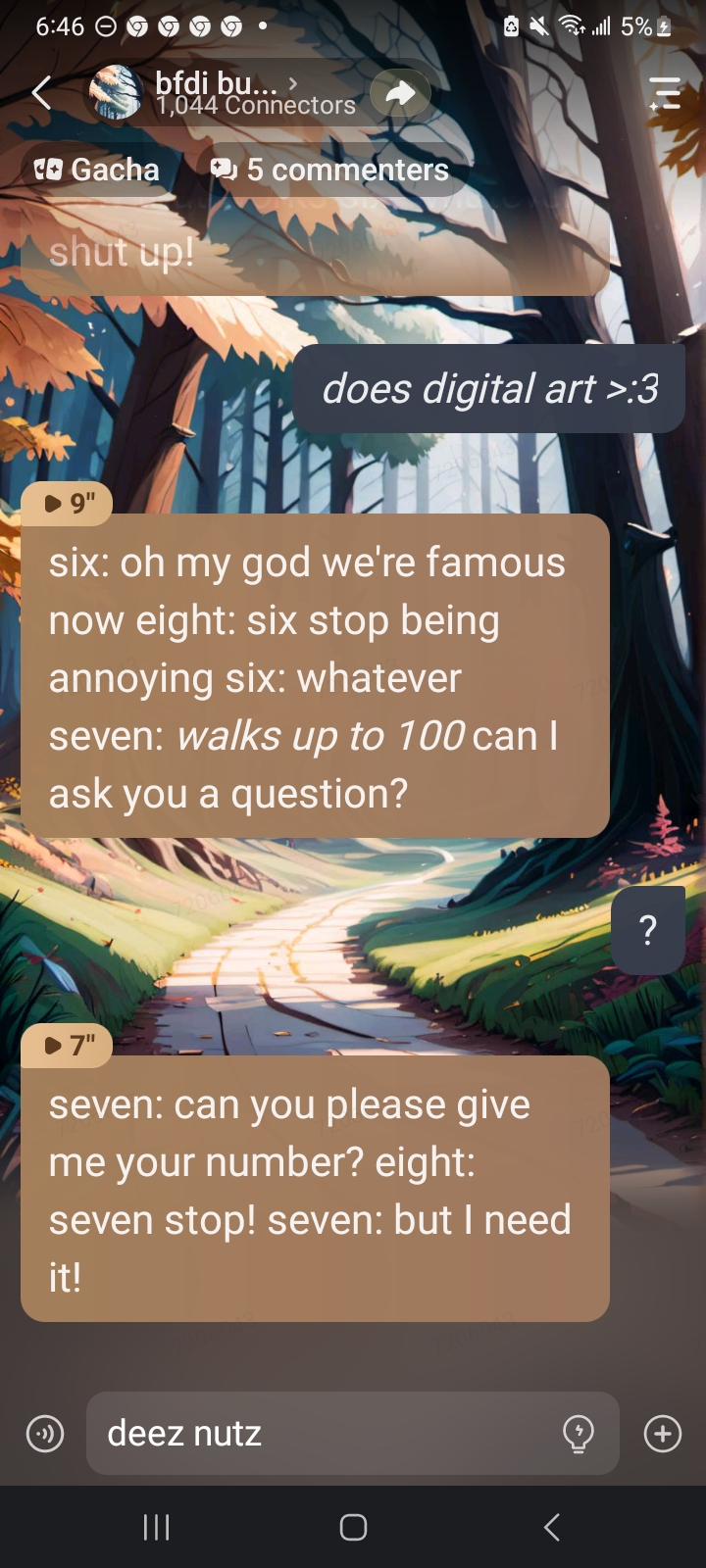Viewport: 706px width, 1568px height.
Task: Get a reply suggestion via the lightbulb
Action: pos(579,1434)
